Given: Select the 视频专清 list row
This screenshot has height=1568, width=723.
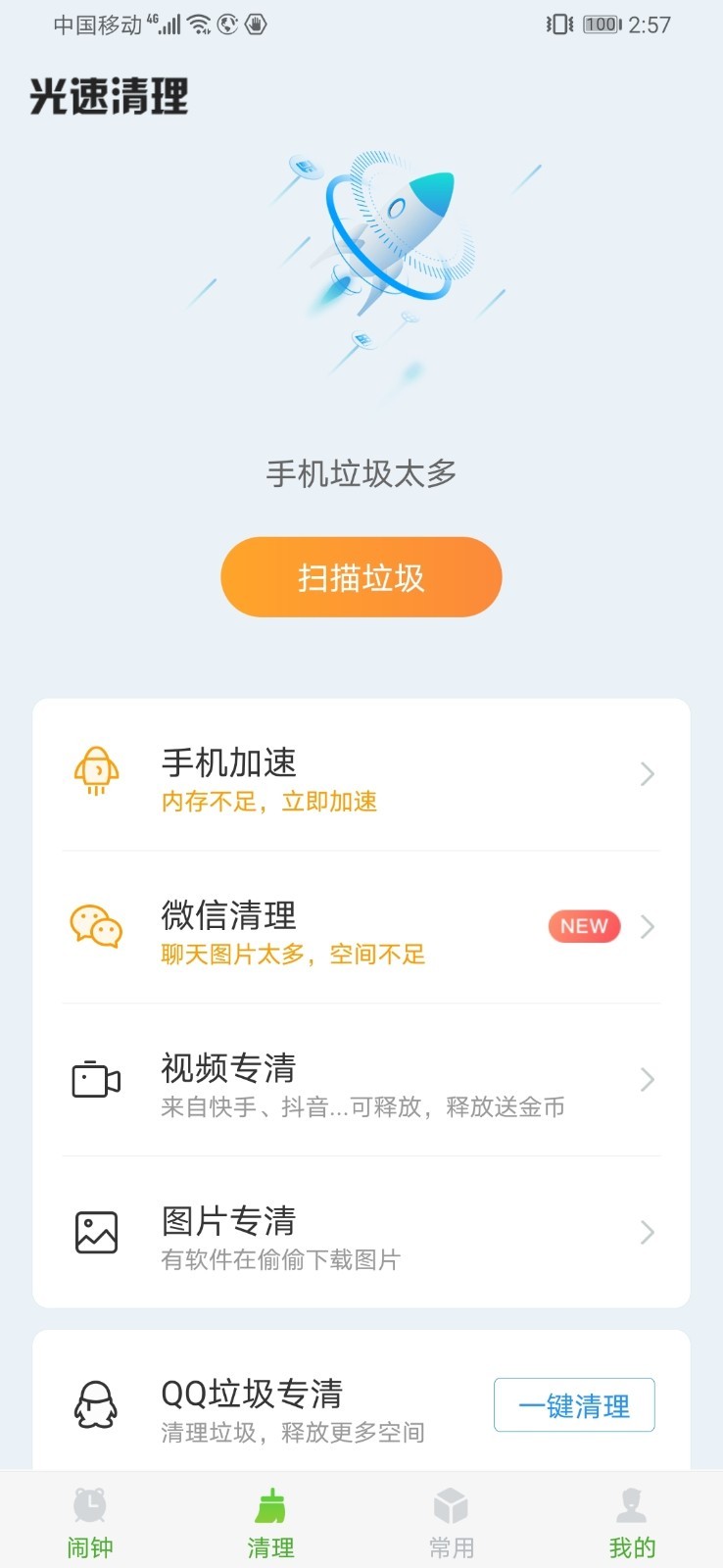Looking at the screenshot, I should [361, 1080].
